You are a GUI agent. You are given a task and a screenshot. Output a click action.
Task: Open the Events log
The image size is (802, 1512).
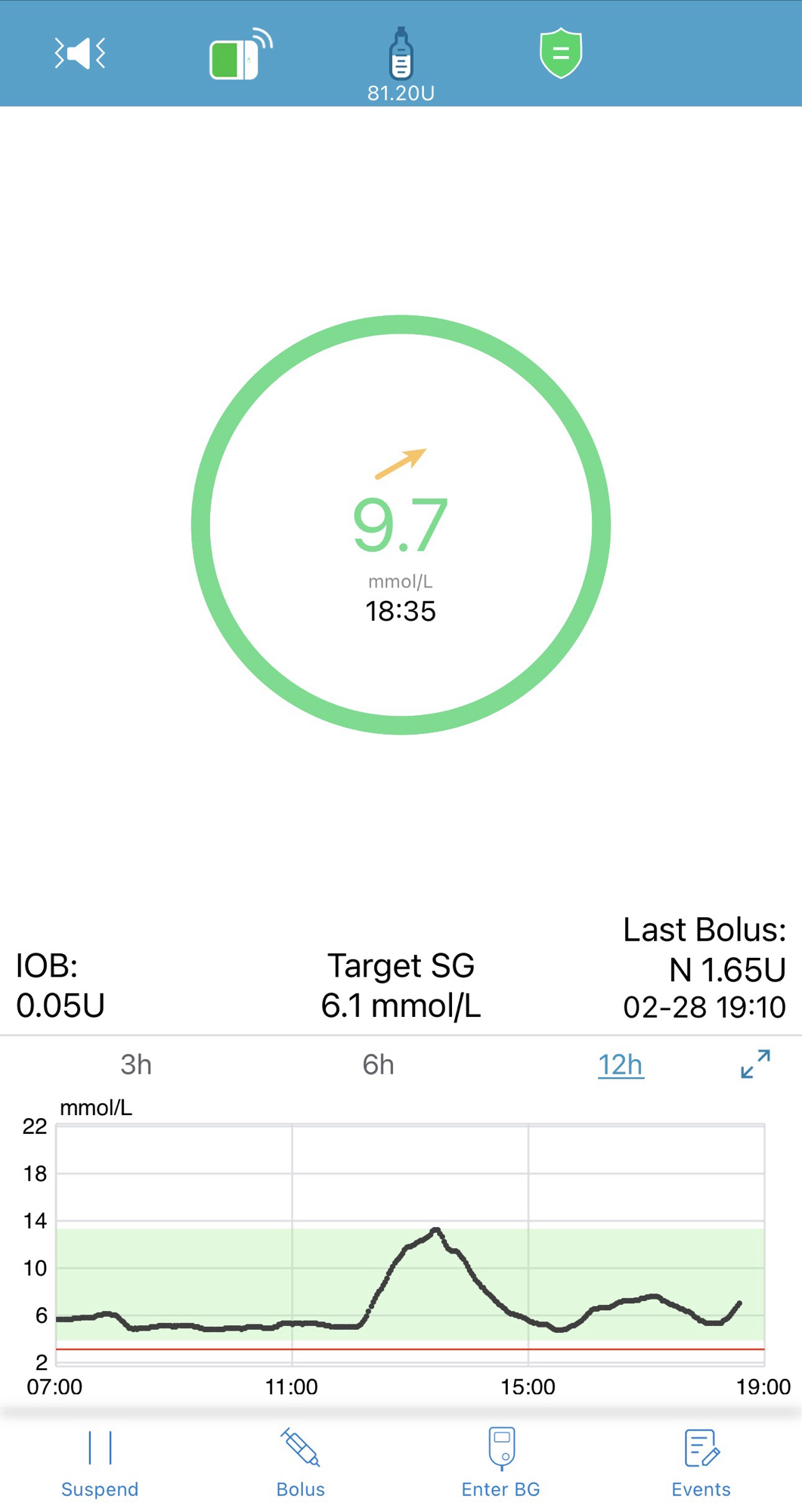pyautogui.click(x=701, y=1462)
